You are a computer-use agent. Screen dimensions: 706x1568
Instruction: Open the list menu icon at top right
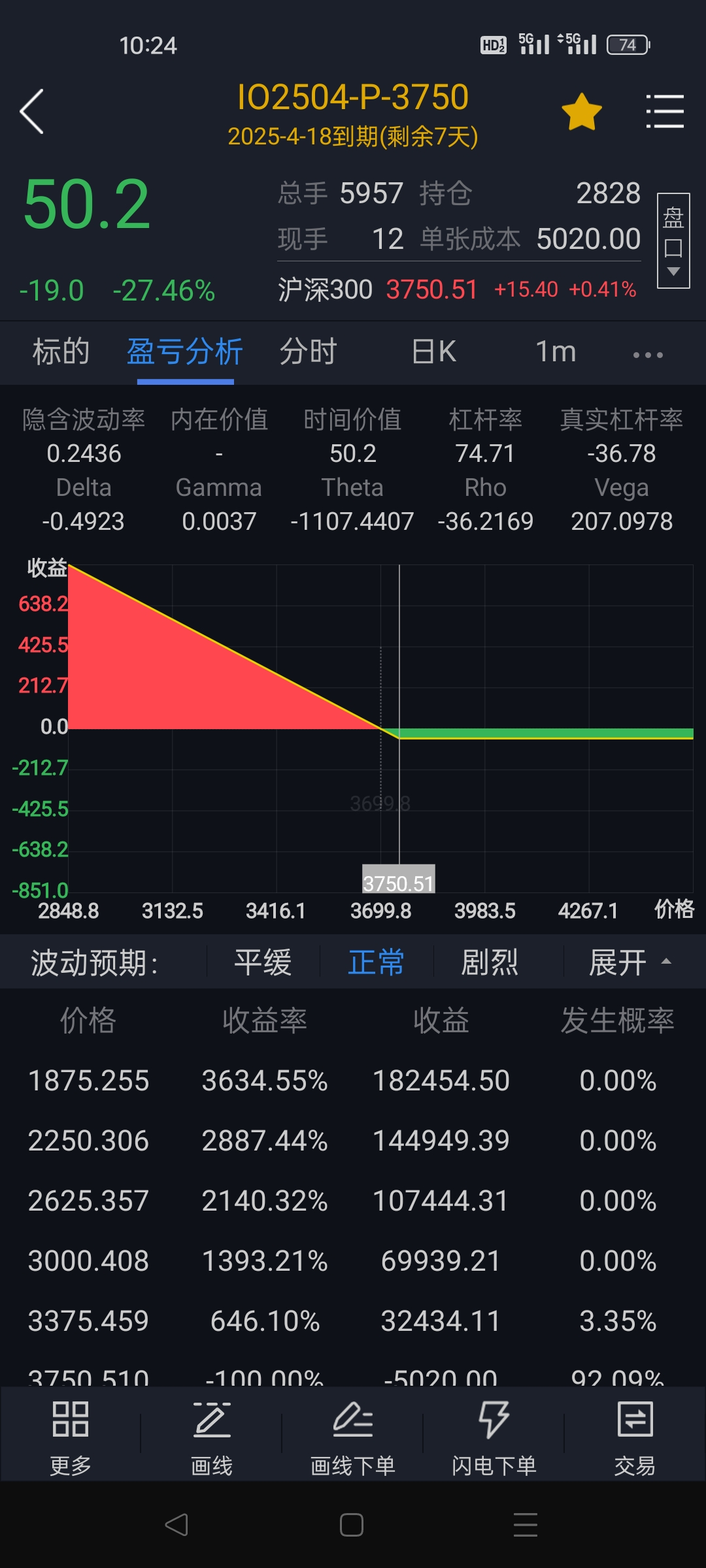point(664,112)
